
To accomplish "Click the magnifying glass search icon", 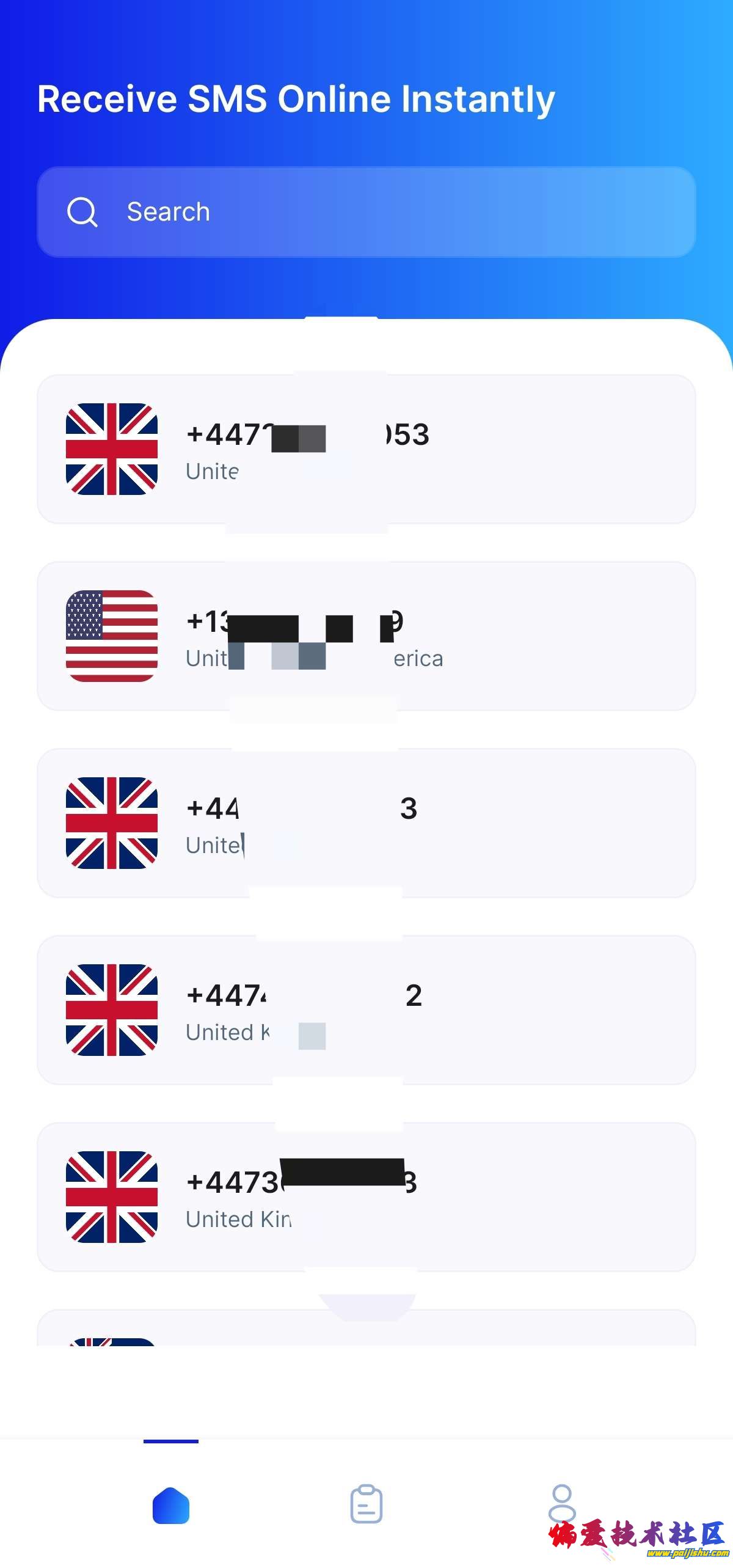I will 84,211.
